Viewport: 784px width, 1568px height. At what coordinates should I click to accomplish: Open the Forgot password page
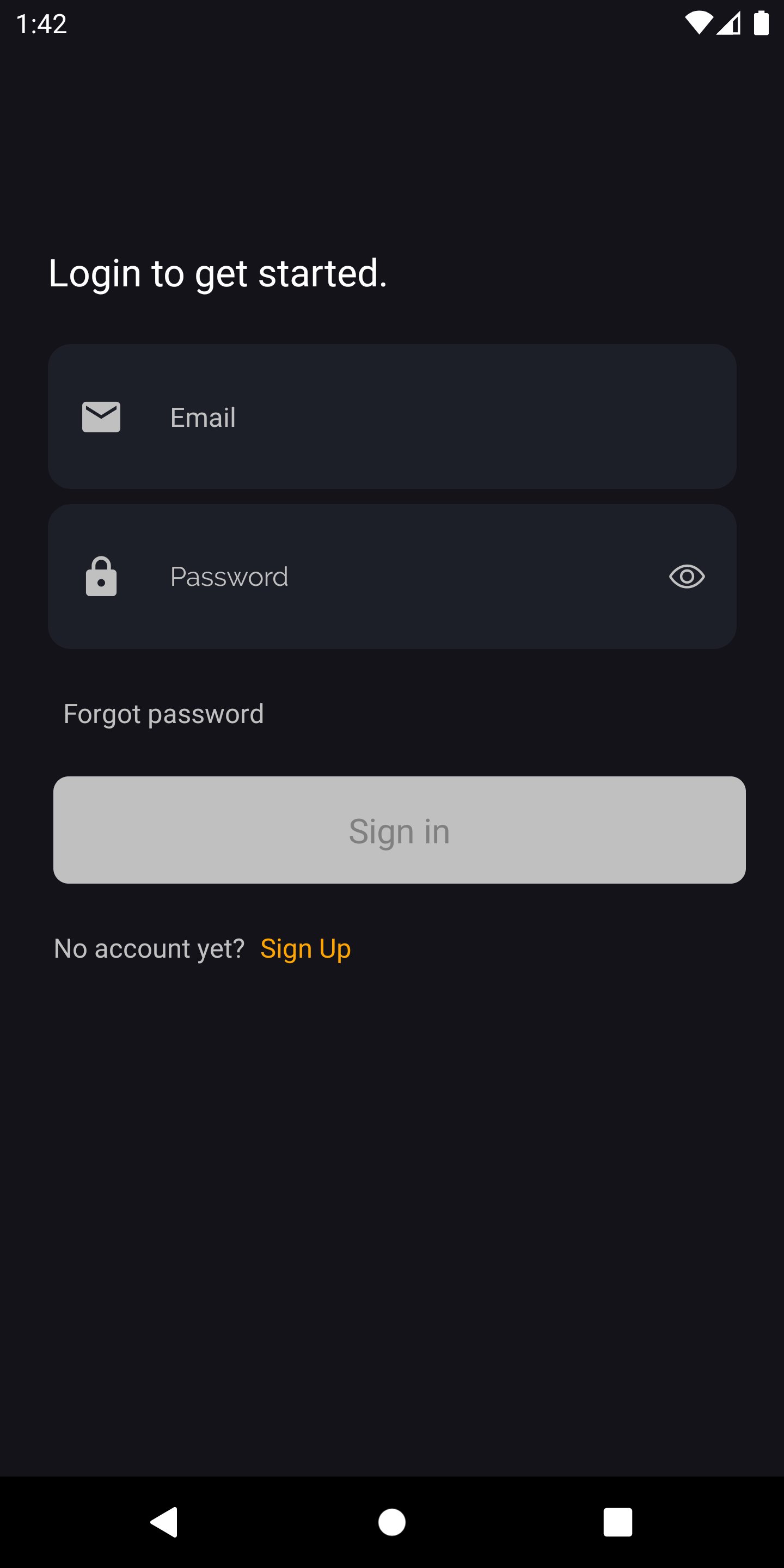click(x=163, y=713)
